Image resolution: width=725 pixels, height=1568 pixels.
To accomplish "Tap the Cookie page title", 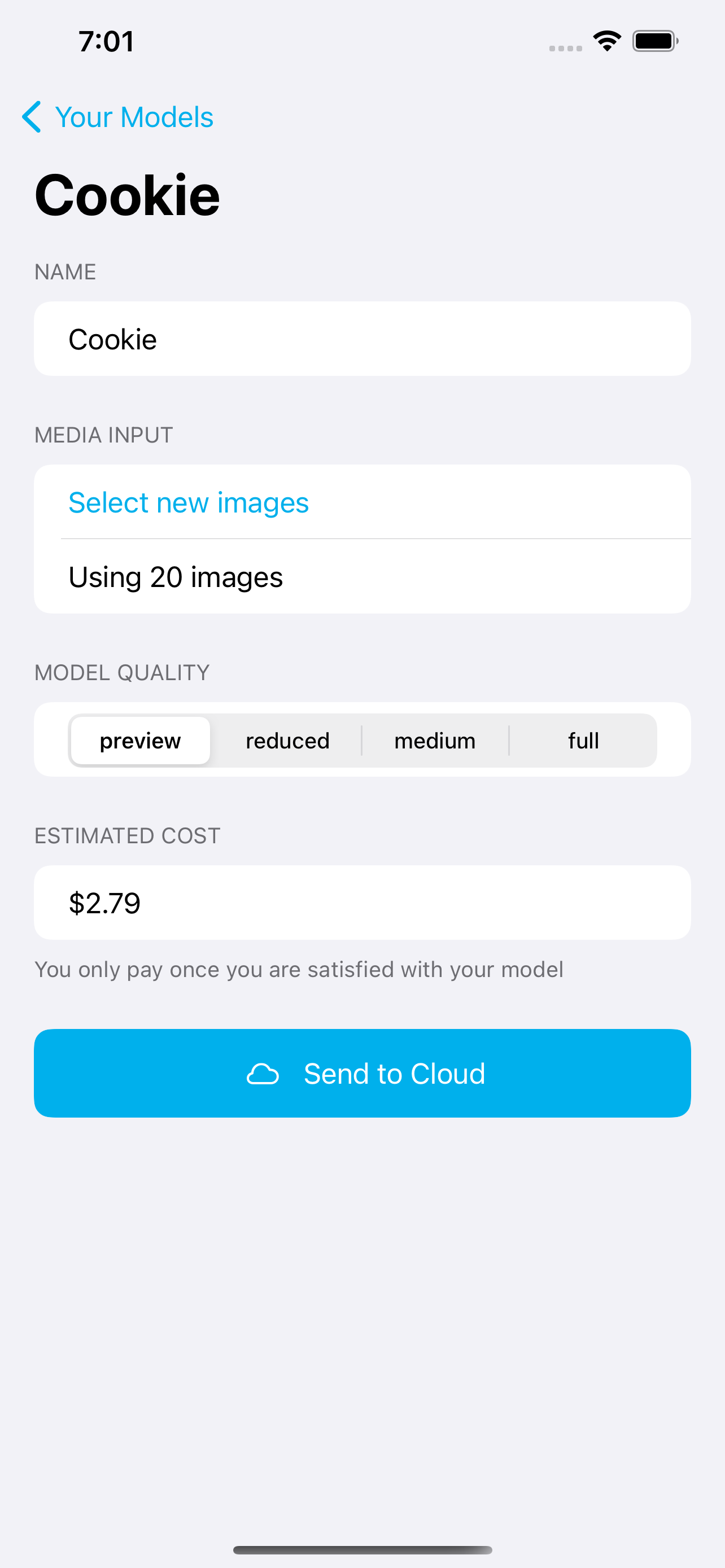I will click(x=126, y=194).
